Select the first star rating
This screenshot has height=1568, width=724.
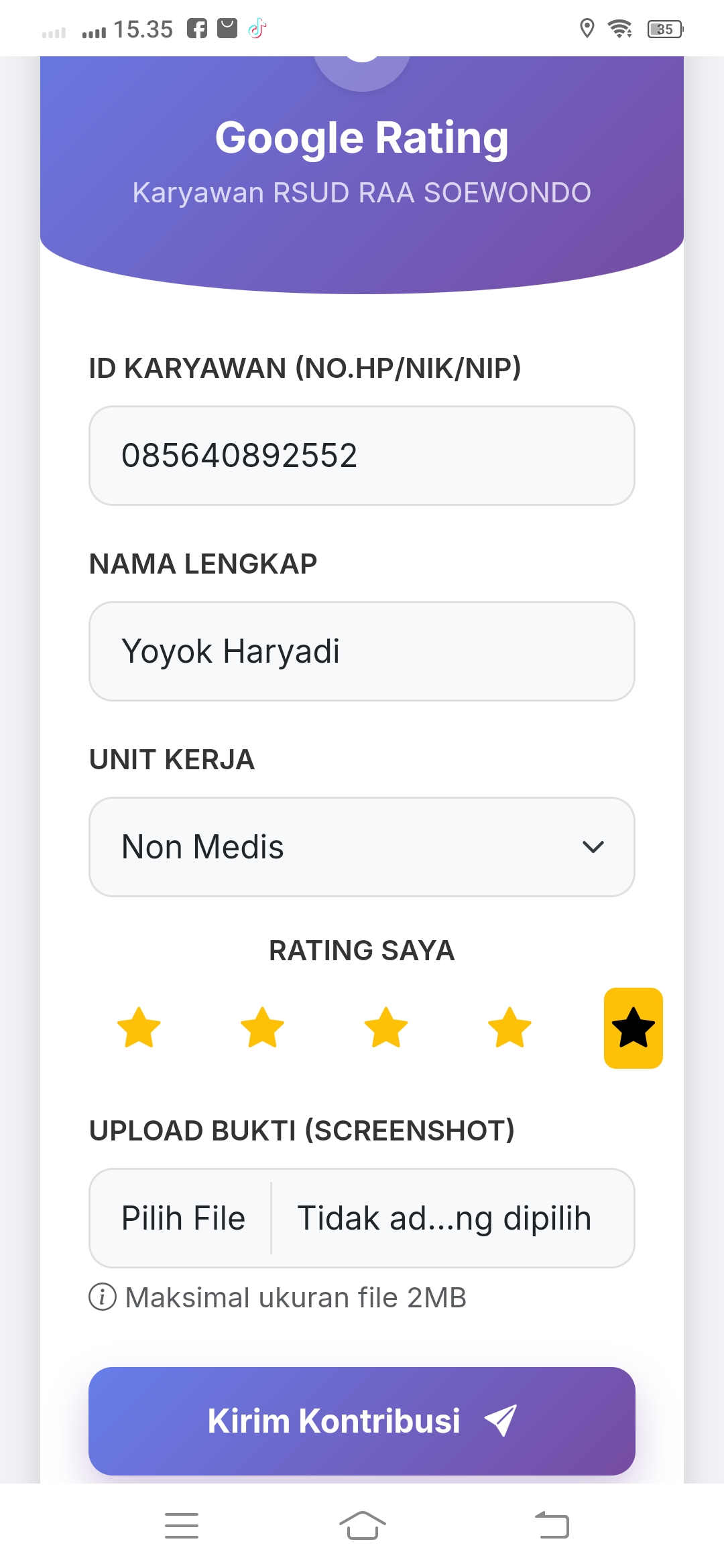139,1028
